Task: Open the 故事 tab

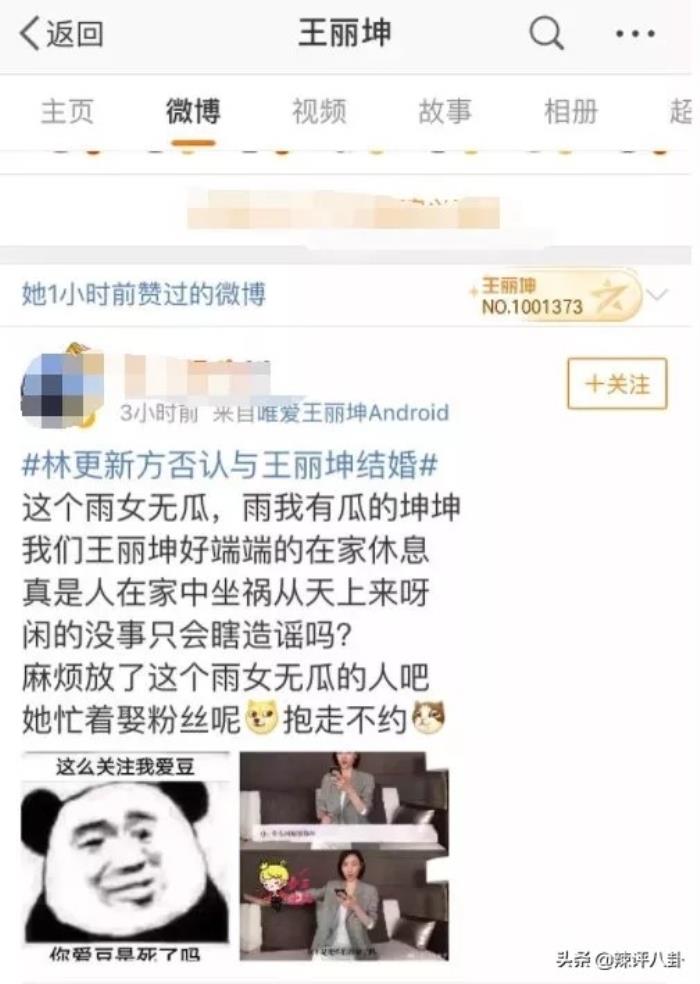Action: [x=445, y=112]
